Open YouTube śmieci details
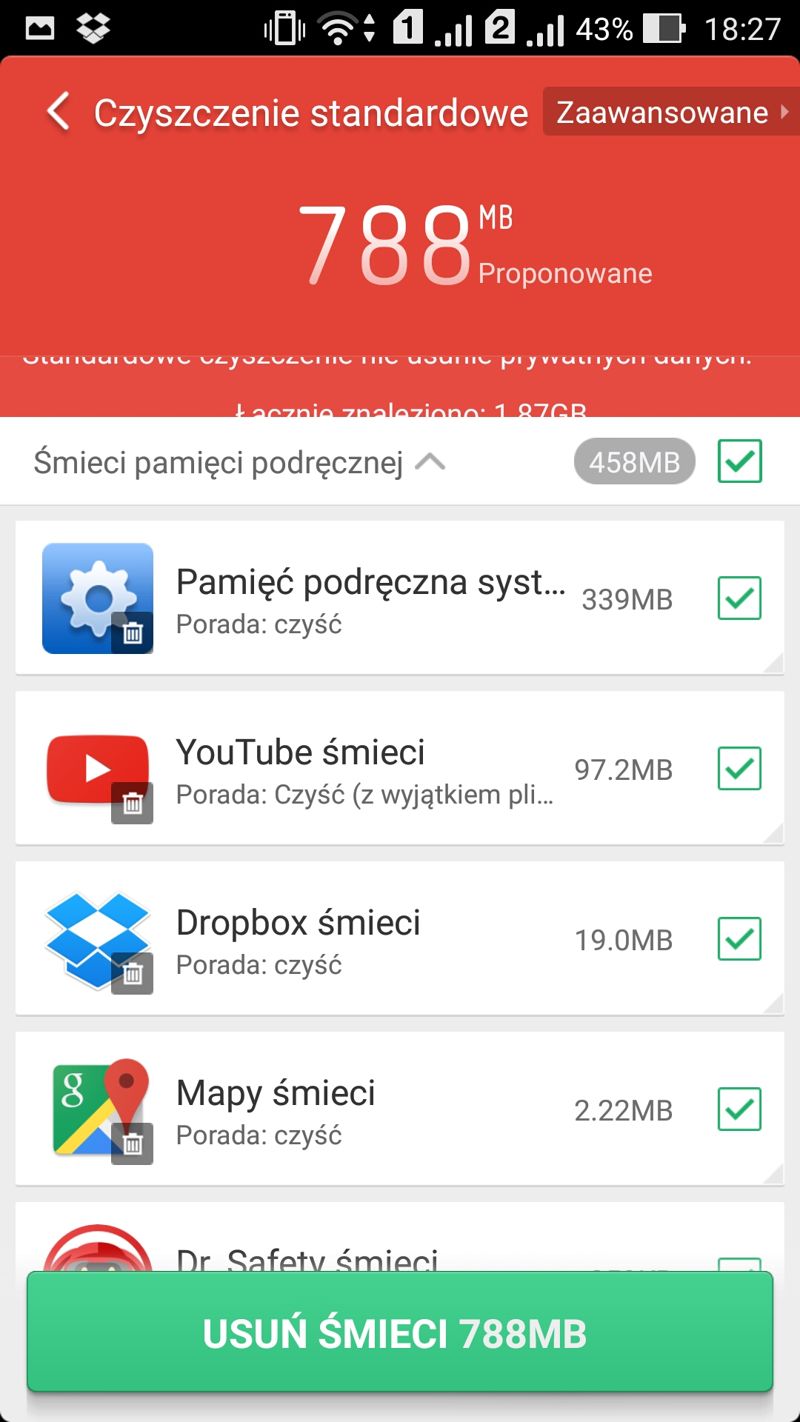Screen dimensions: 800x1422 (399, 768)
